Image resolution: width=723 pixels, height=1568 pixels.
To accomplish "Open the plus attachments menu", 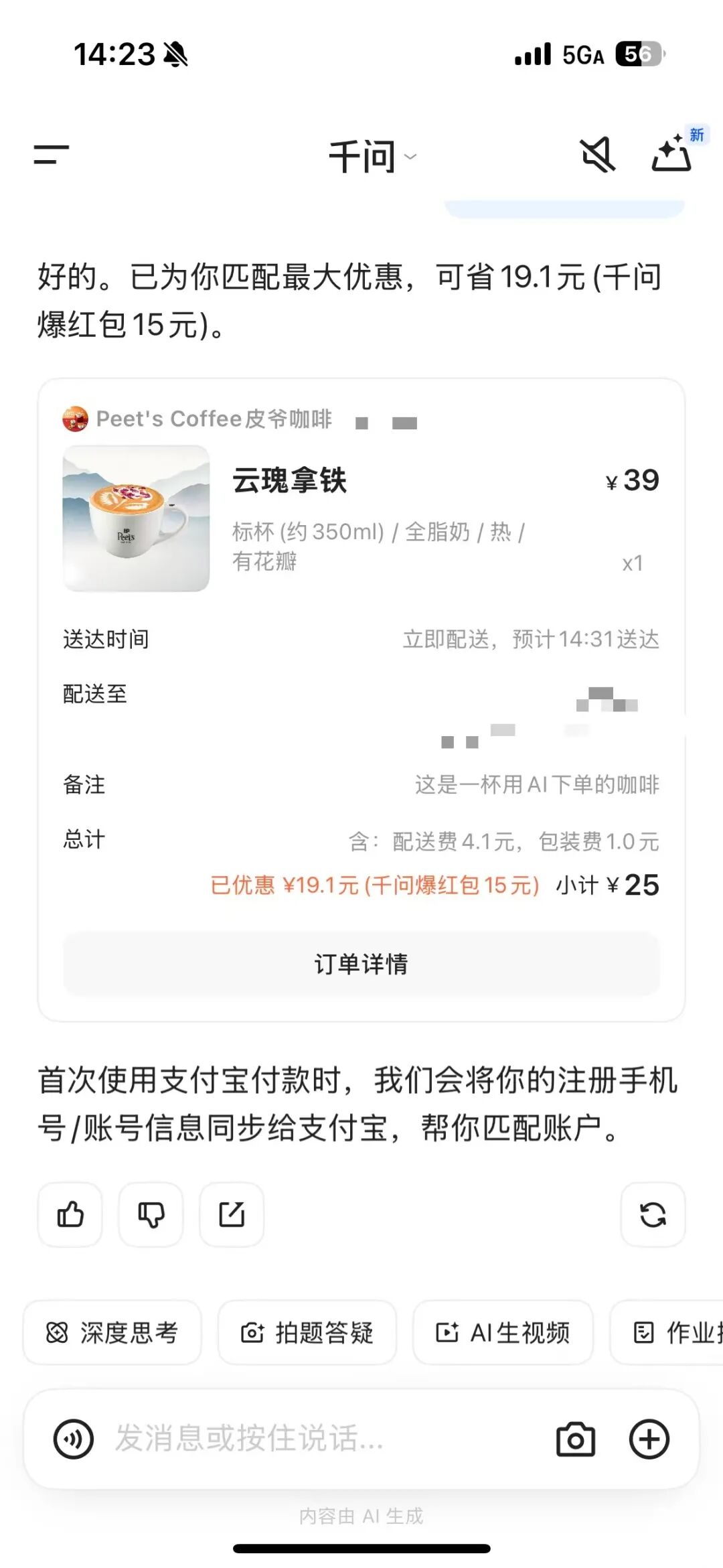I will 649,1439.
